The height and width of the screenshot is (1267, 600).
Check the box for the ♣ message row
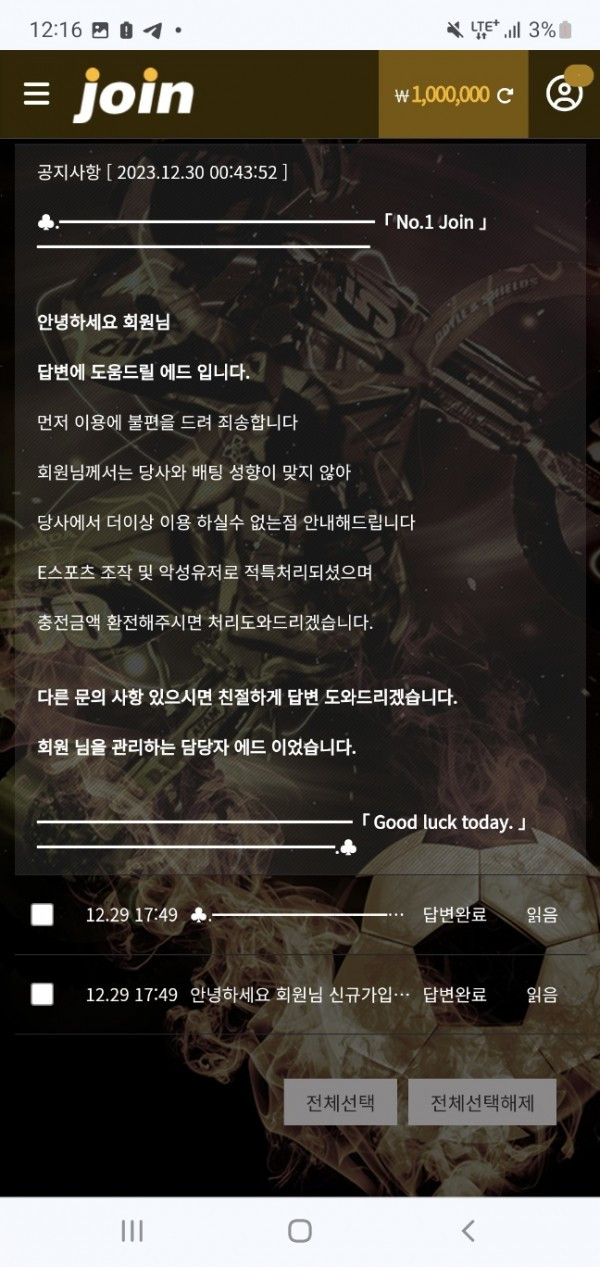[42, 914]
